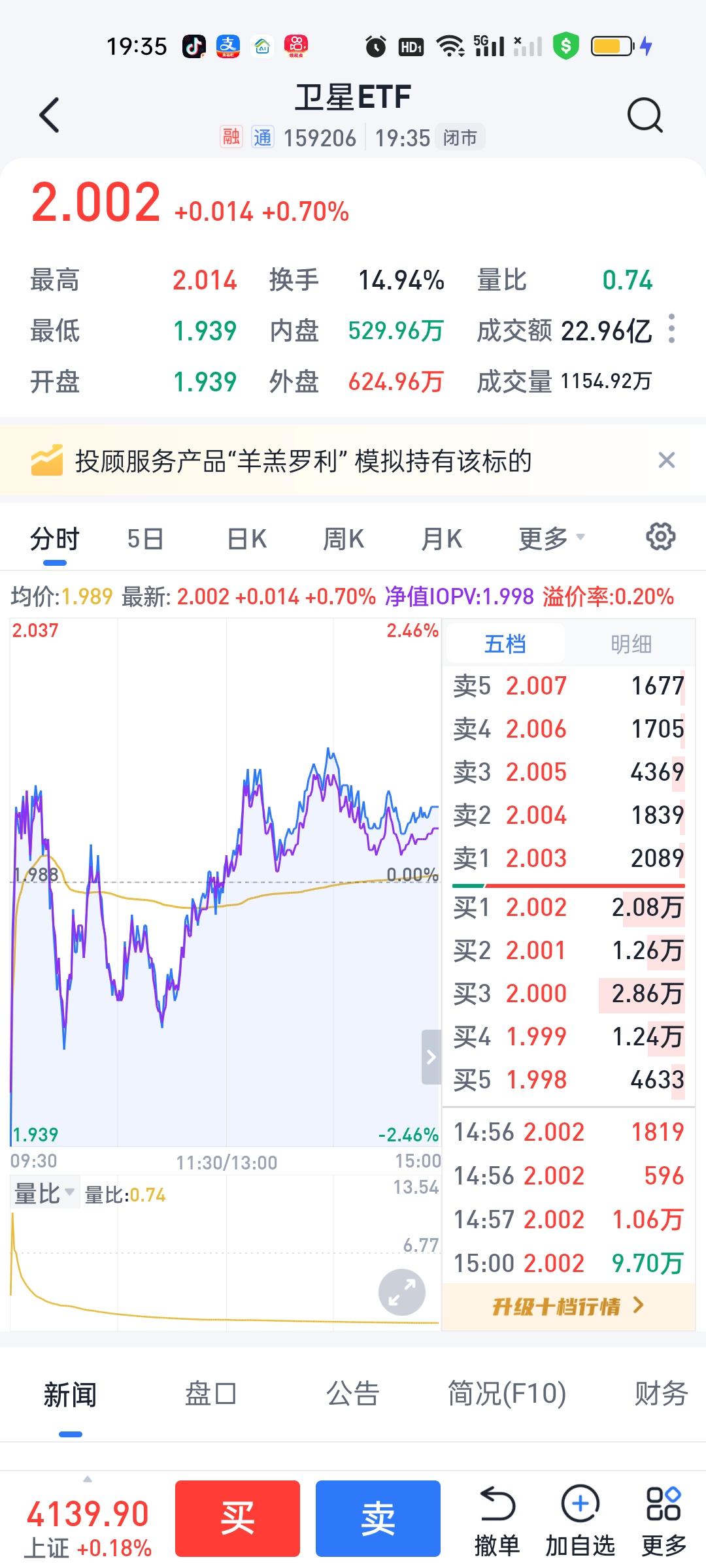Screen dimensions: 706x1568
Task: Open the search magnifier
Action: 645,114
